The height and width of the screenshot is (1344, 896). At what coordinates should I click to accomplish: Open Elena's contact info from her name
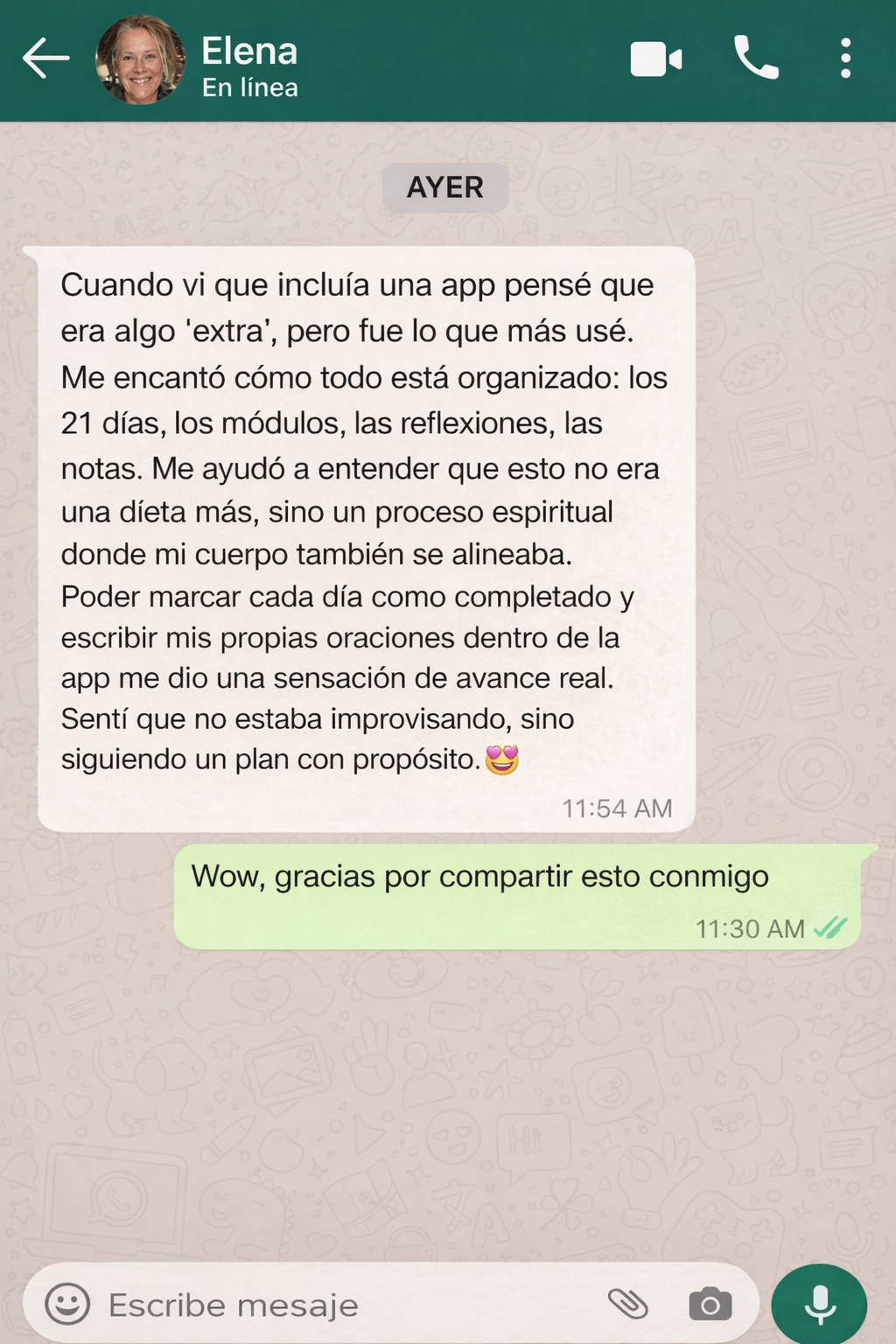(249, 52)
